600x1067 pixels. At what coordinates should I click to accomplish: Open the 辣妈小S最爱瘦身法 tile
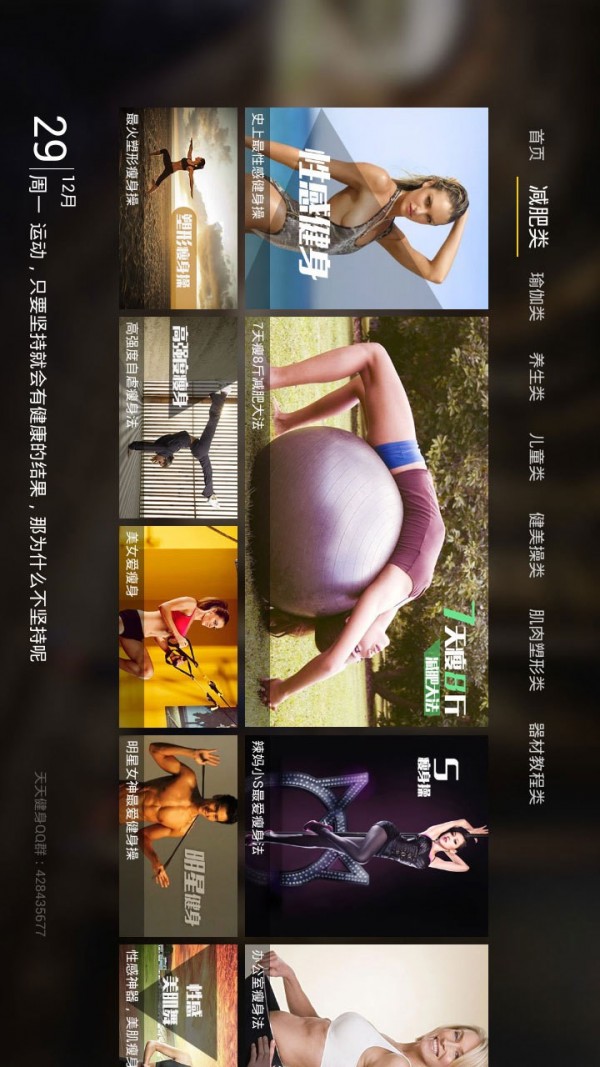point(366,835)
